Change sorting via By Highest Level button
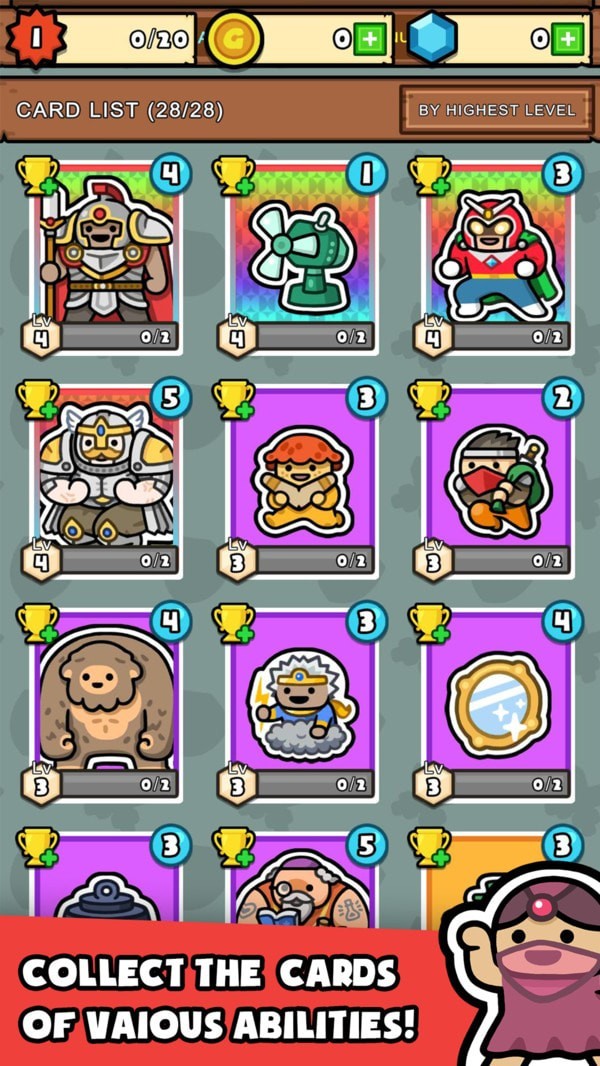The height and width of the screenshot is (1066, 600). pyautogui.click(x=496, y=109)
